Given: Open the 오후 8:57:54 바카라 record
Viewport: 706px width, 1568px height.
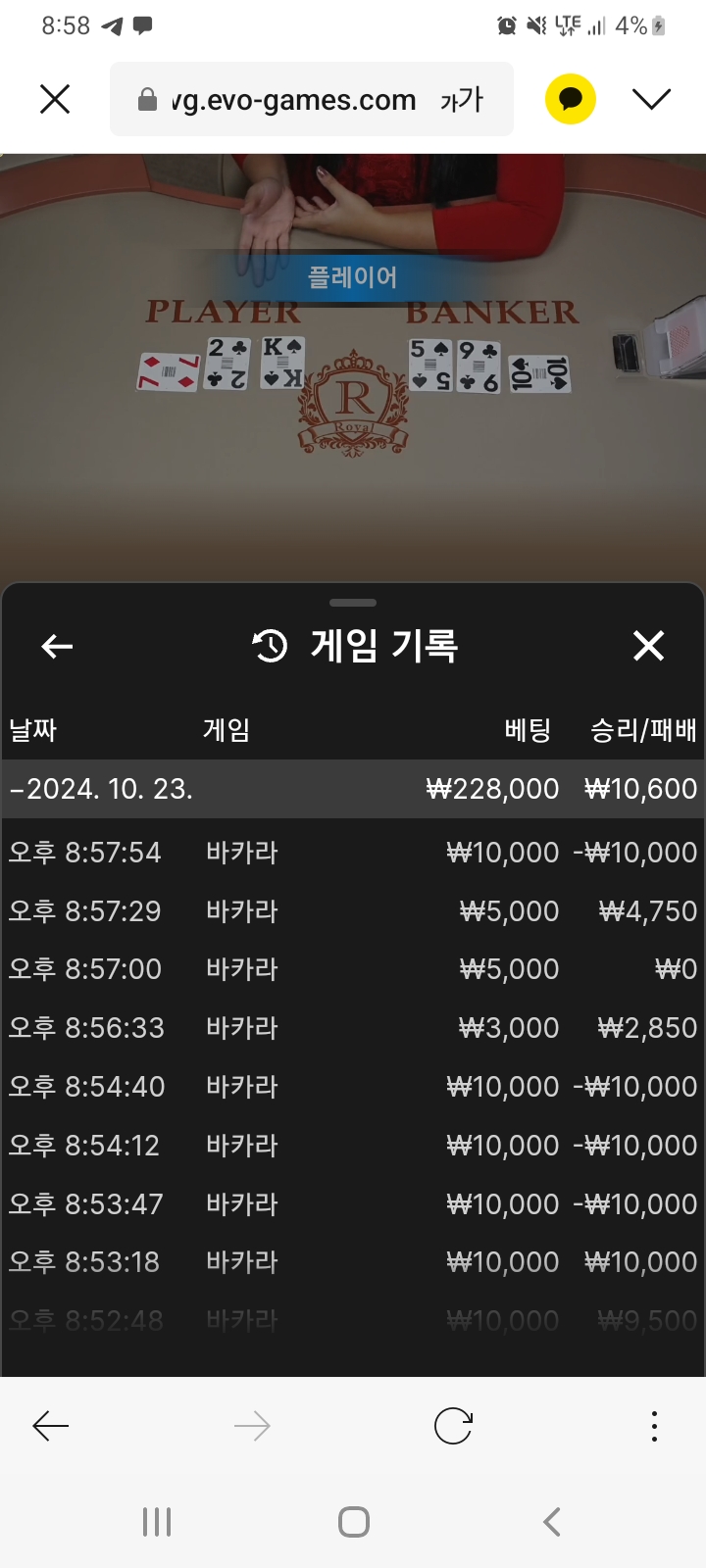Looking at the screenshot, I should coord(353,853).
